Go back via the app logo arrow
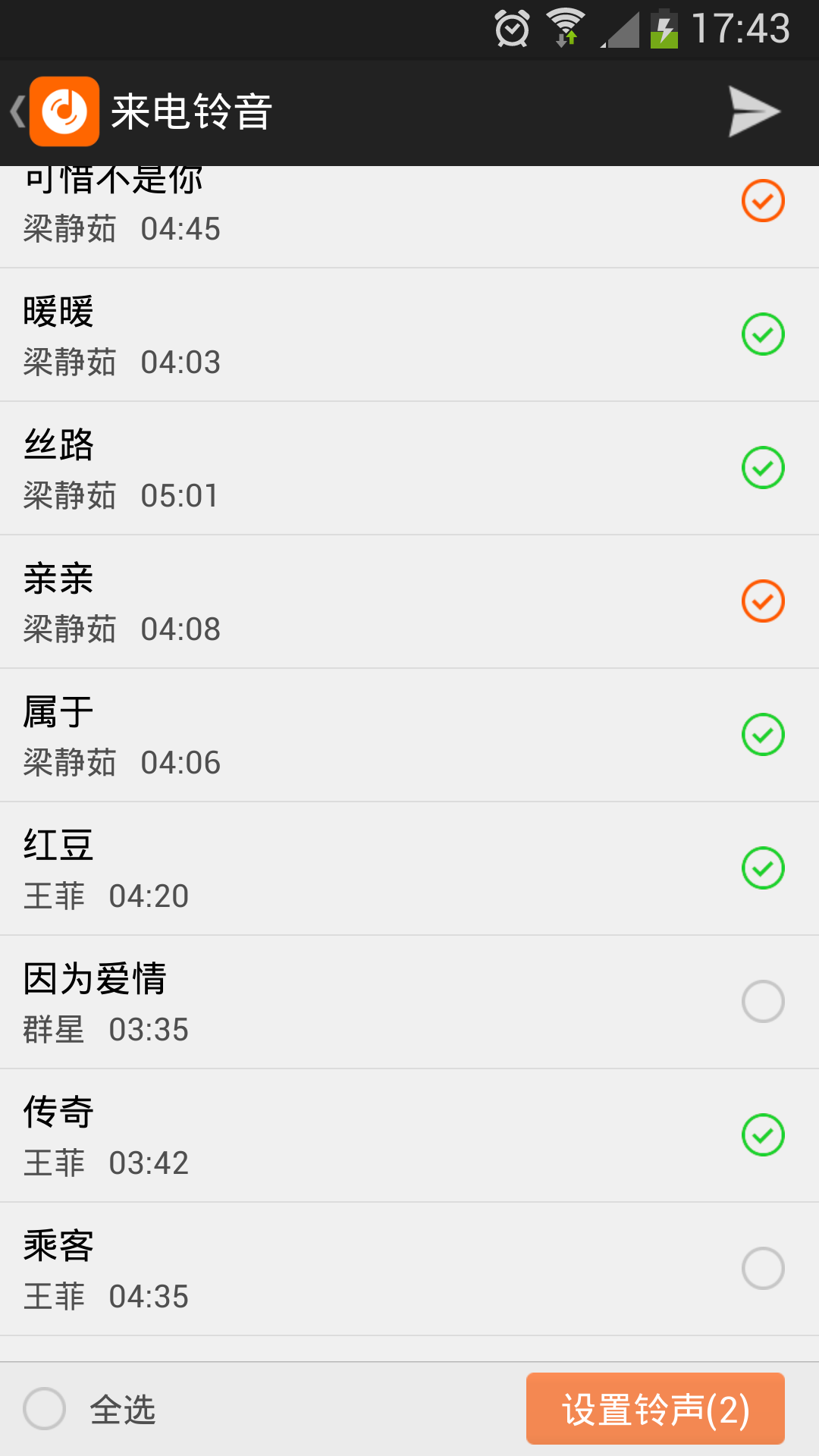819x1456 pixels. point(55,111)
